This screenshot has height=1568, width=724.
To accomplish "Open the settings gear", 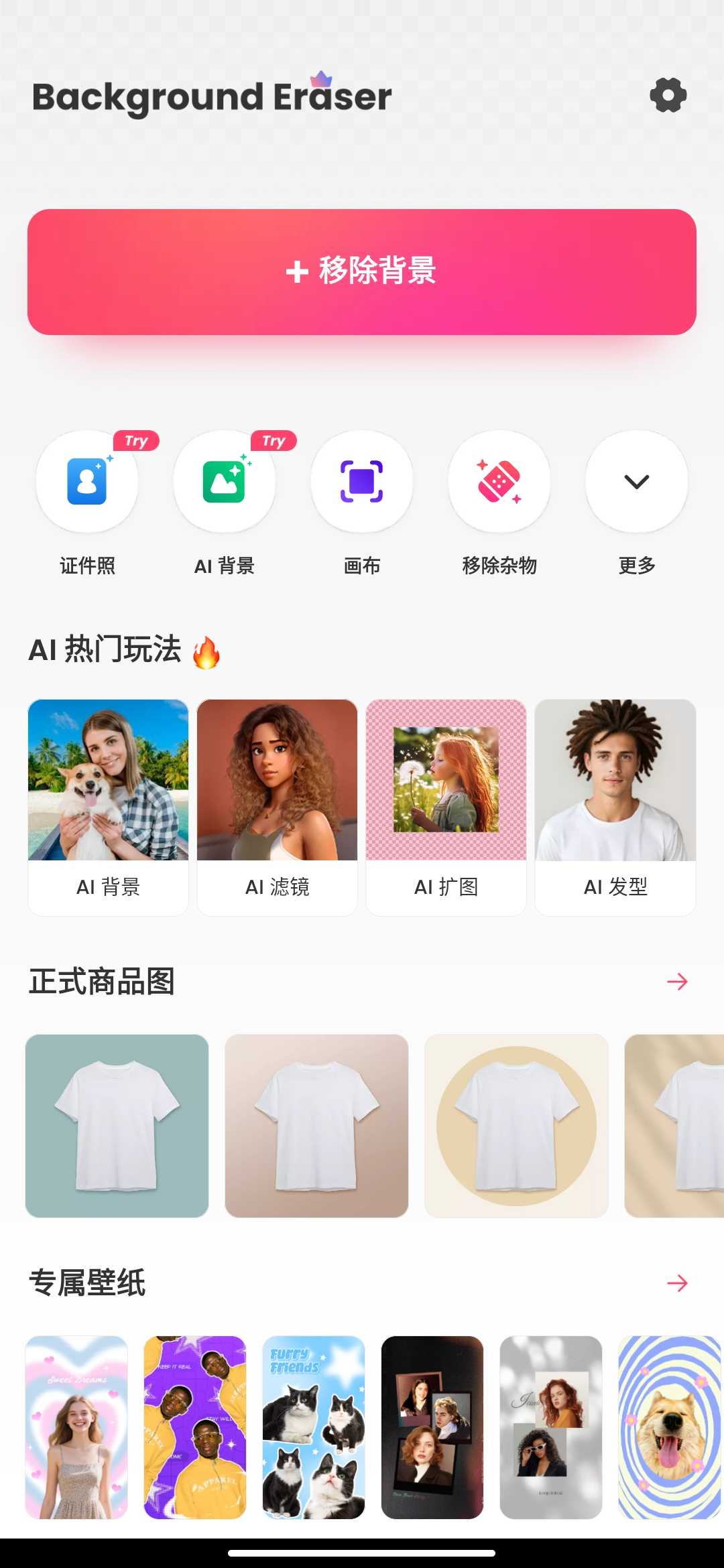I will pyautogui.click(x=668, y=95).
